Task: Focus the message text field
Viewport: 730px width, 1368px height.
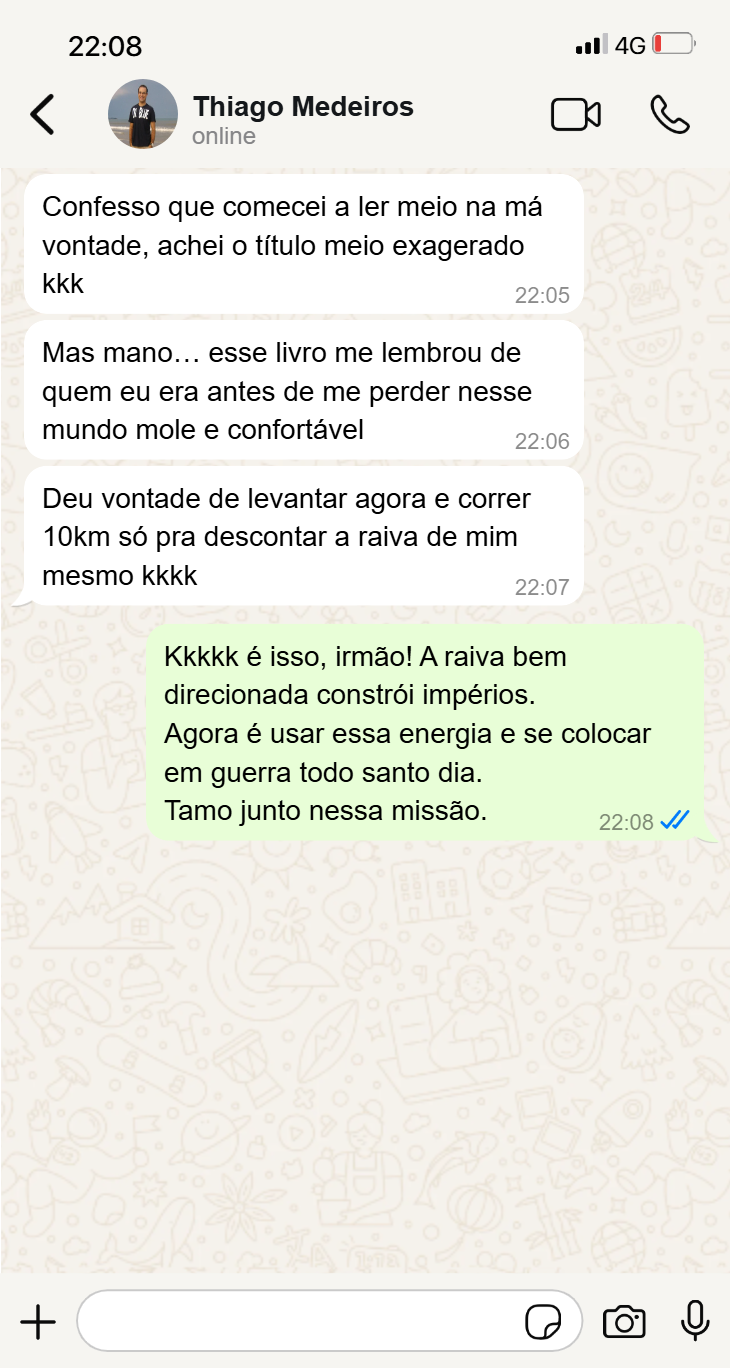Action: click(x=300, y=1322)
